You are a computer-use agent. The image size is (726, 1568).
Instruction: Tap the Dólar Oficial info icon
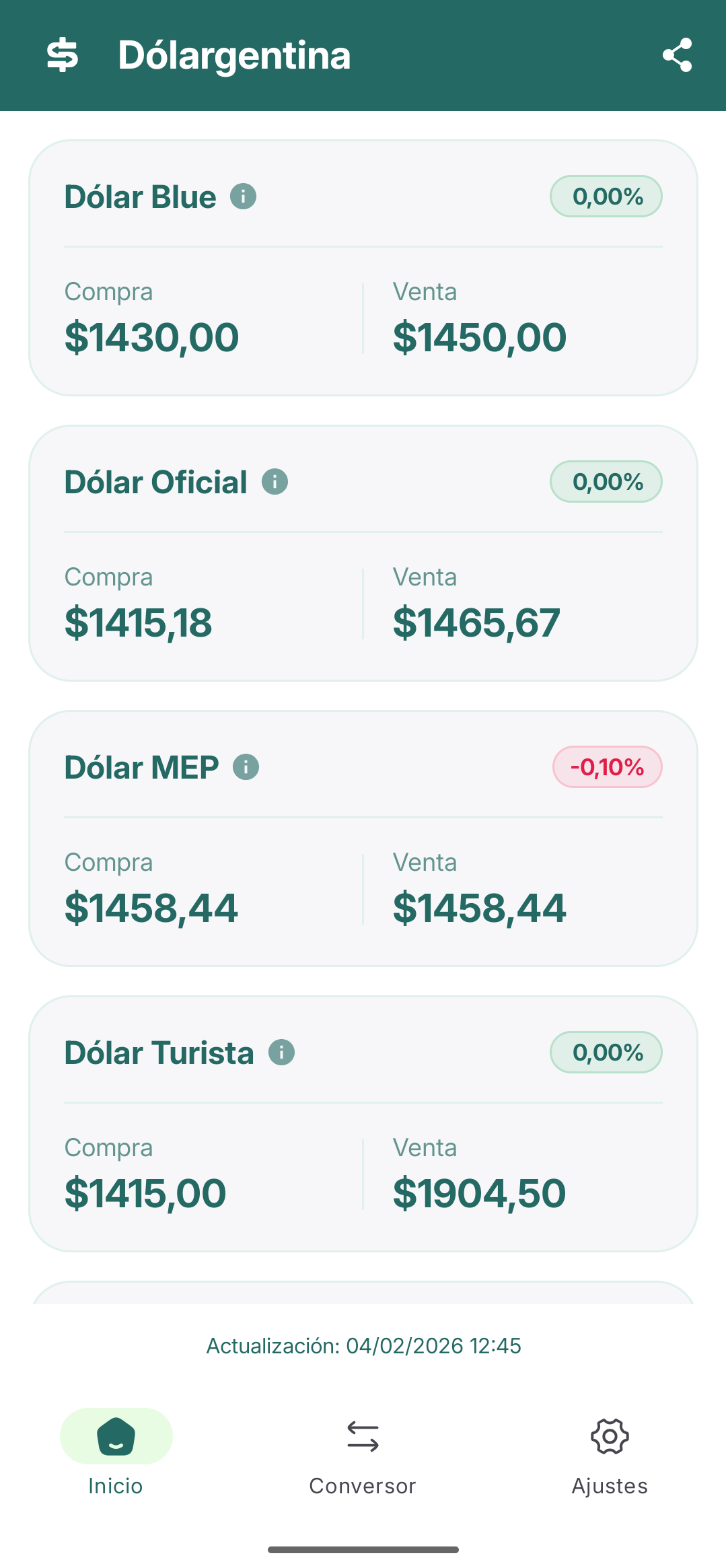(275, 481)
